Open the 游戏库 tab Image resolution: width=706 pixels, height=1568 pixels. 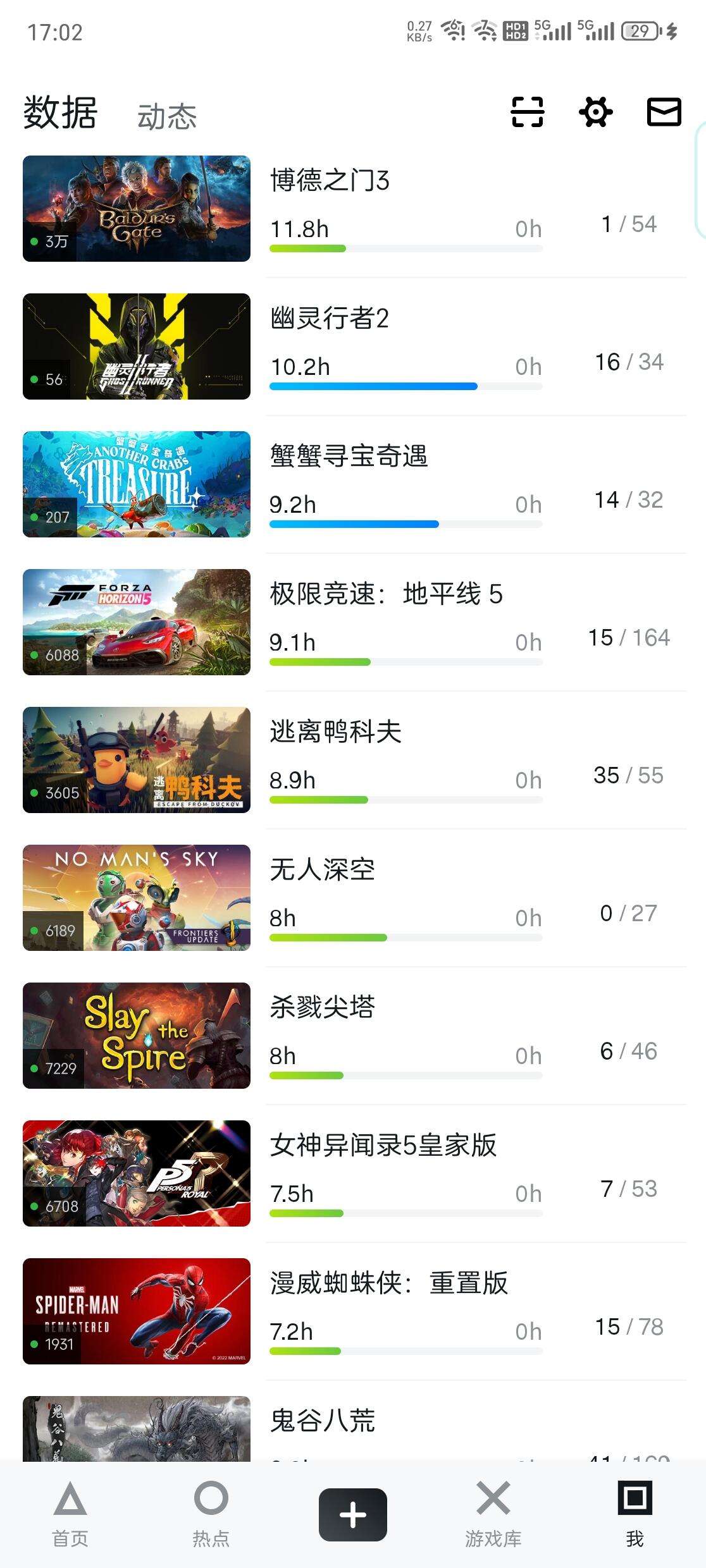tap(493, 1514)
